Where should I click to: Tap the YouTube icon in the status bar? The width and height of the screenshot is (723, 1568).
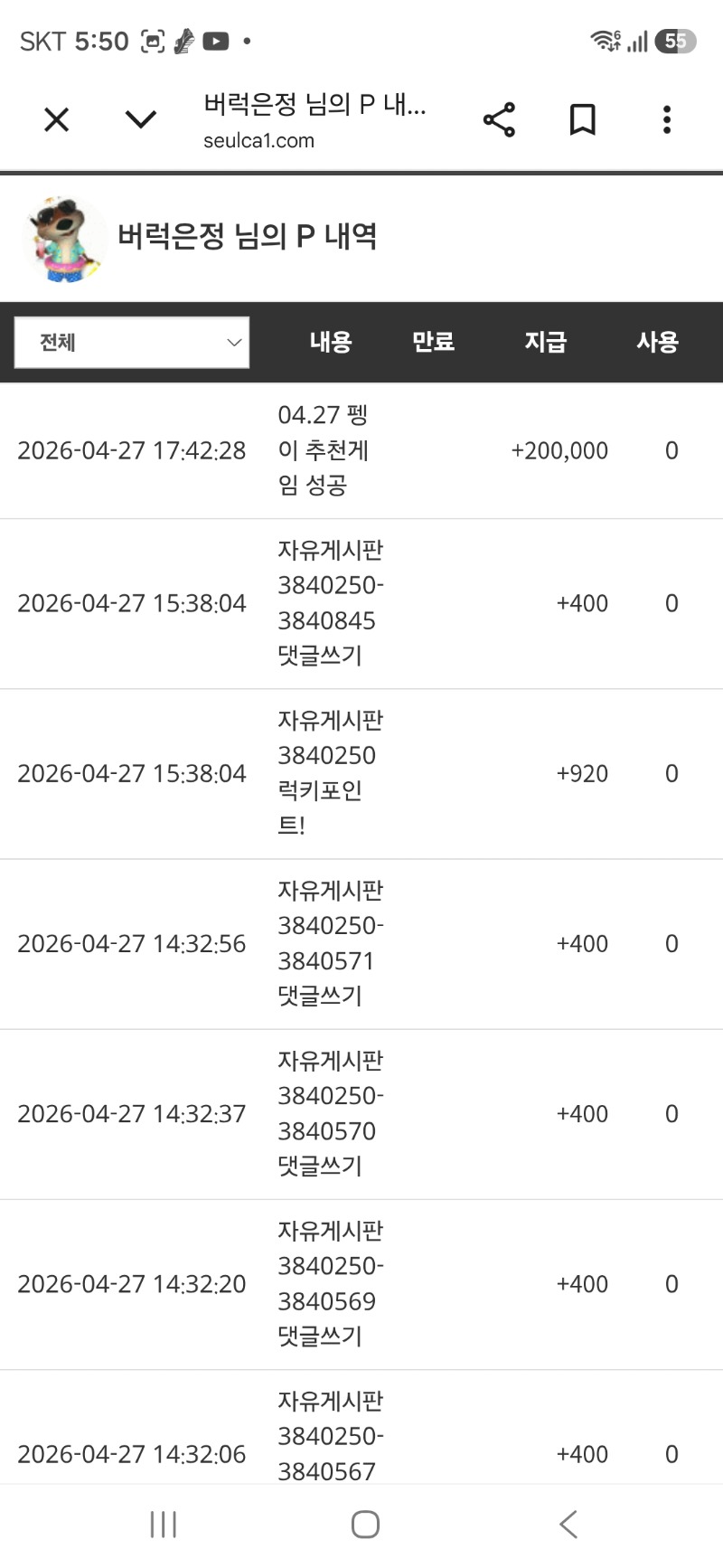(x=216, y=40)
